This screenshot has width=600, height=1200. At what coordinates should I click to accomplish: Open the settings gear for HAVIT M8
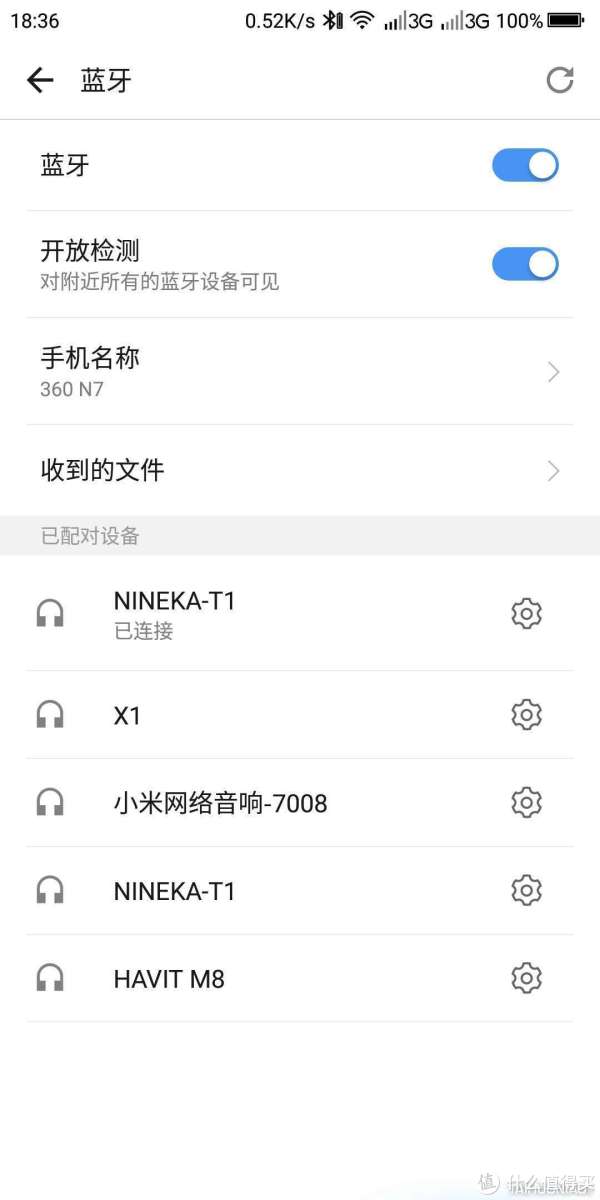pos(526,978)
